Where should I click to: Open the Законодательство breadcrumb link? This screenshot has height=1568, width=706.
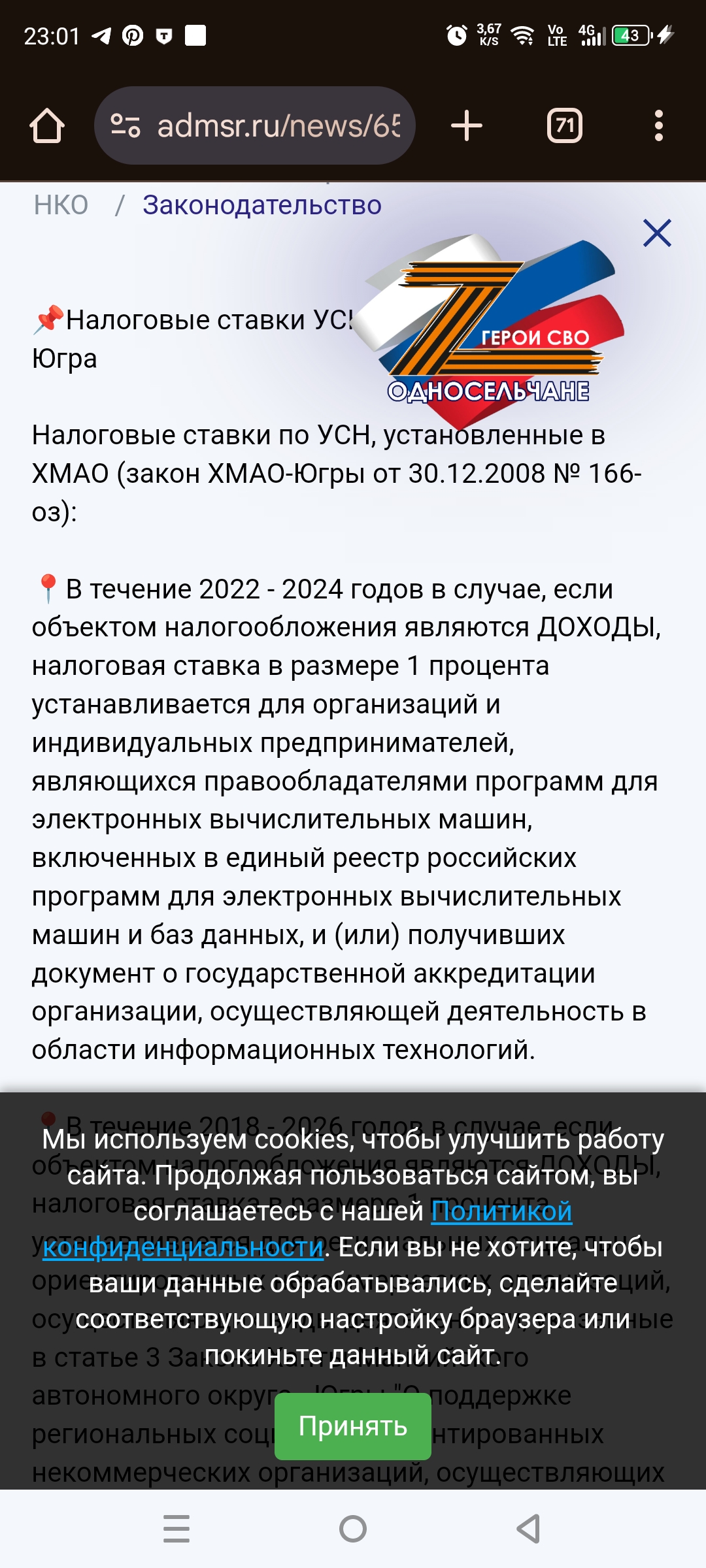click(x=262, y=205)
